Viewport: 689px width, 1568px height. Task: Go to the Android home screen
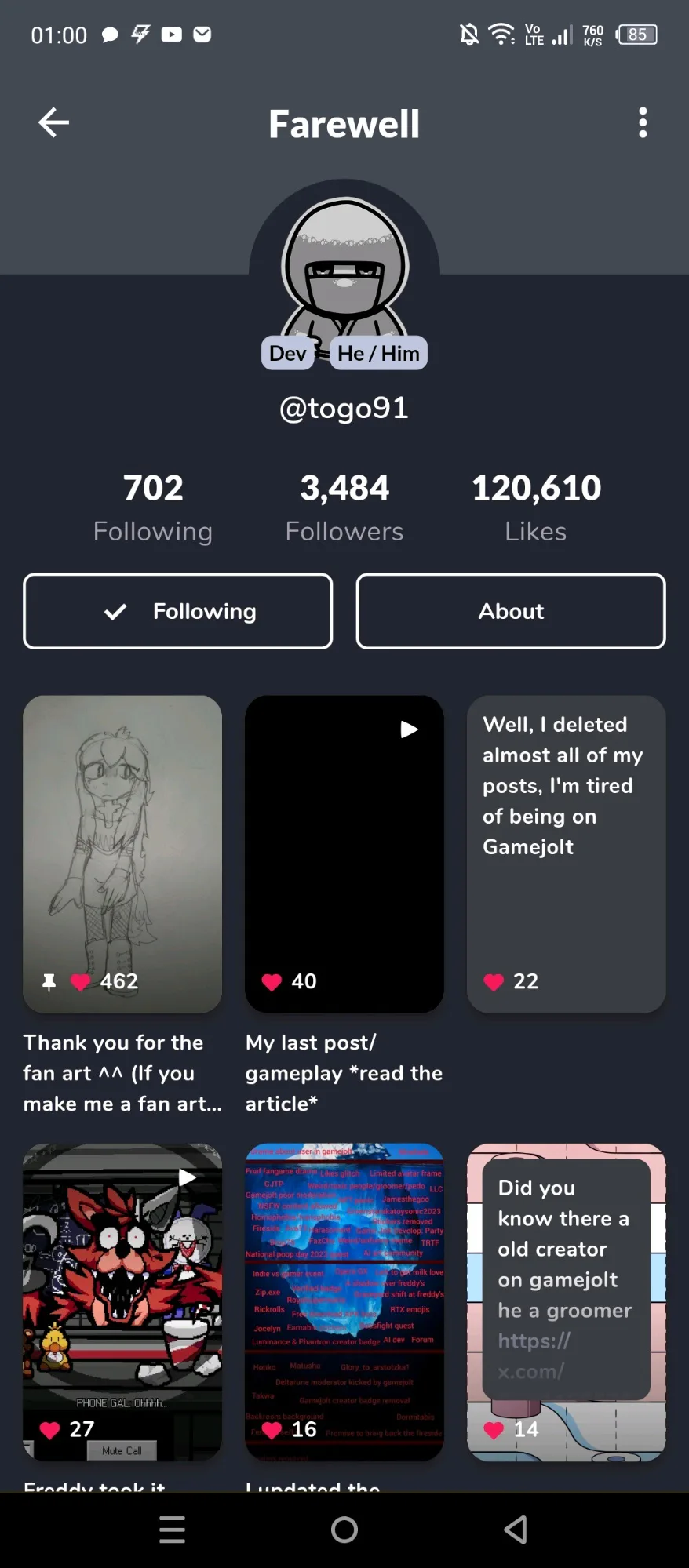(x=344, y=1529)
